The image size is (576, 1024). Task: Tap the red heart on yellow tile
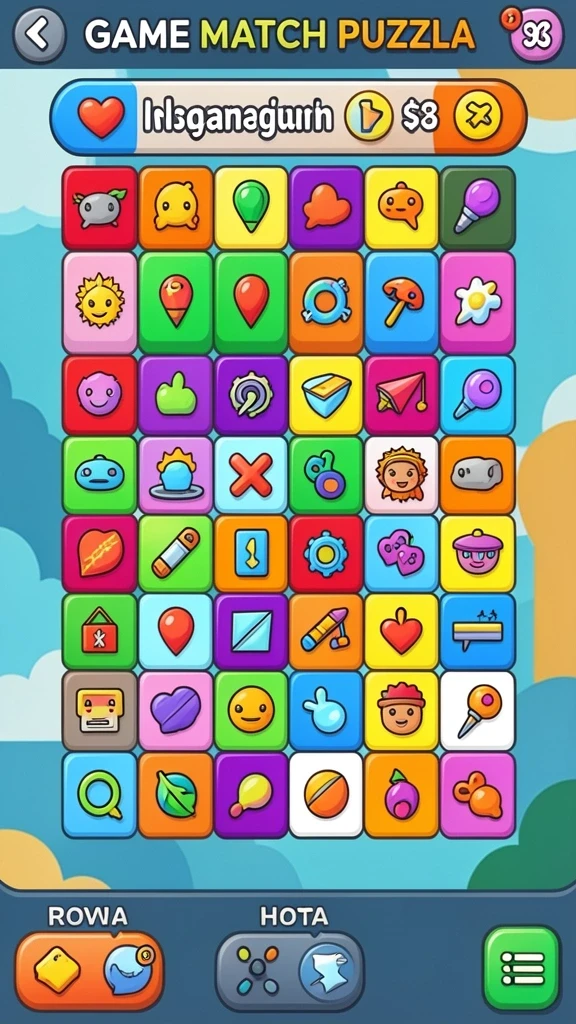tap(402, 632)
